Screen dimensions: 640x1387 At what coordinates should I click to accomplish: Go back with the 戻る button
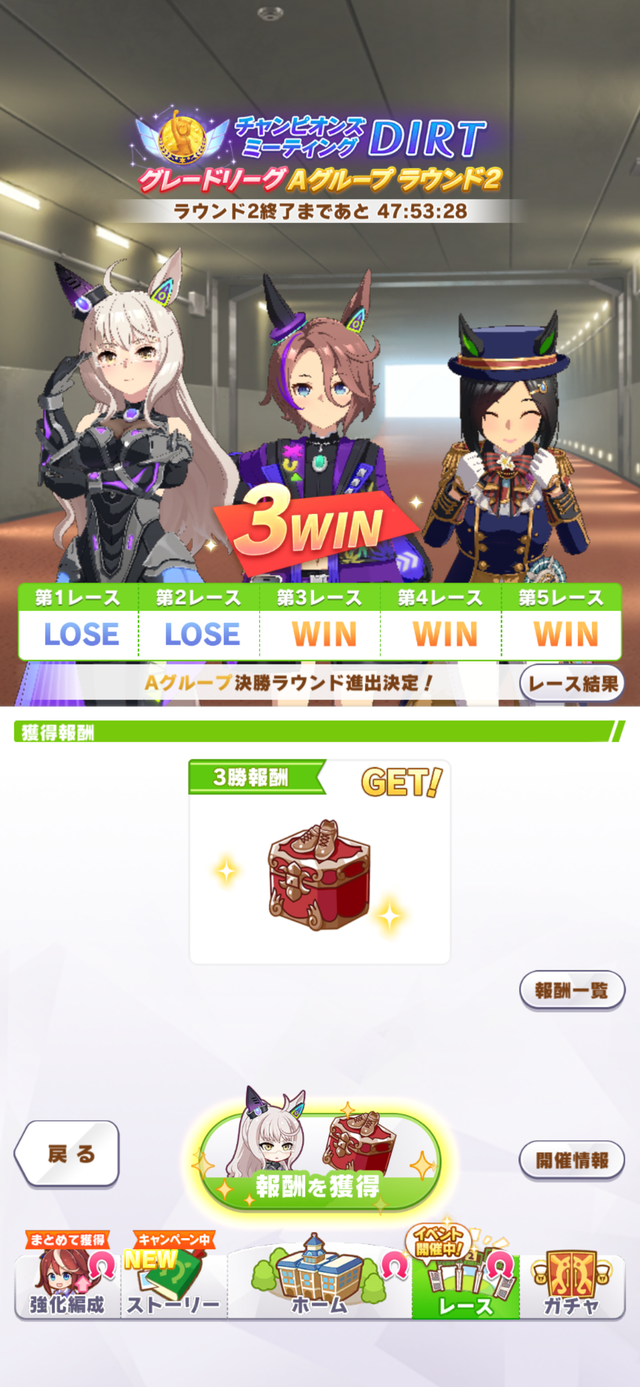68,1153
